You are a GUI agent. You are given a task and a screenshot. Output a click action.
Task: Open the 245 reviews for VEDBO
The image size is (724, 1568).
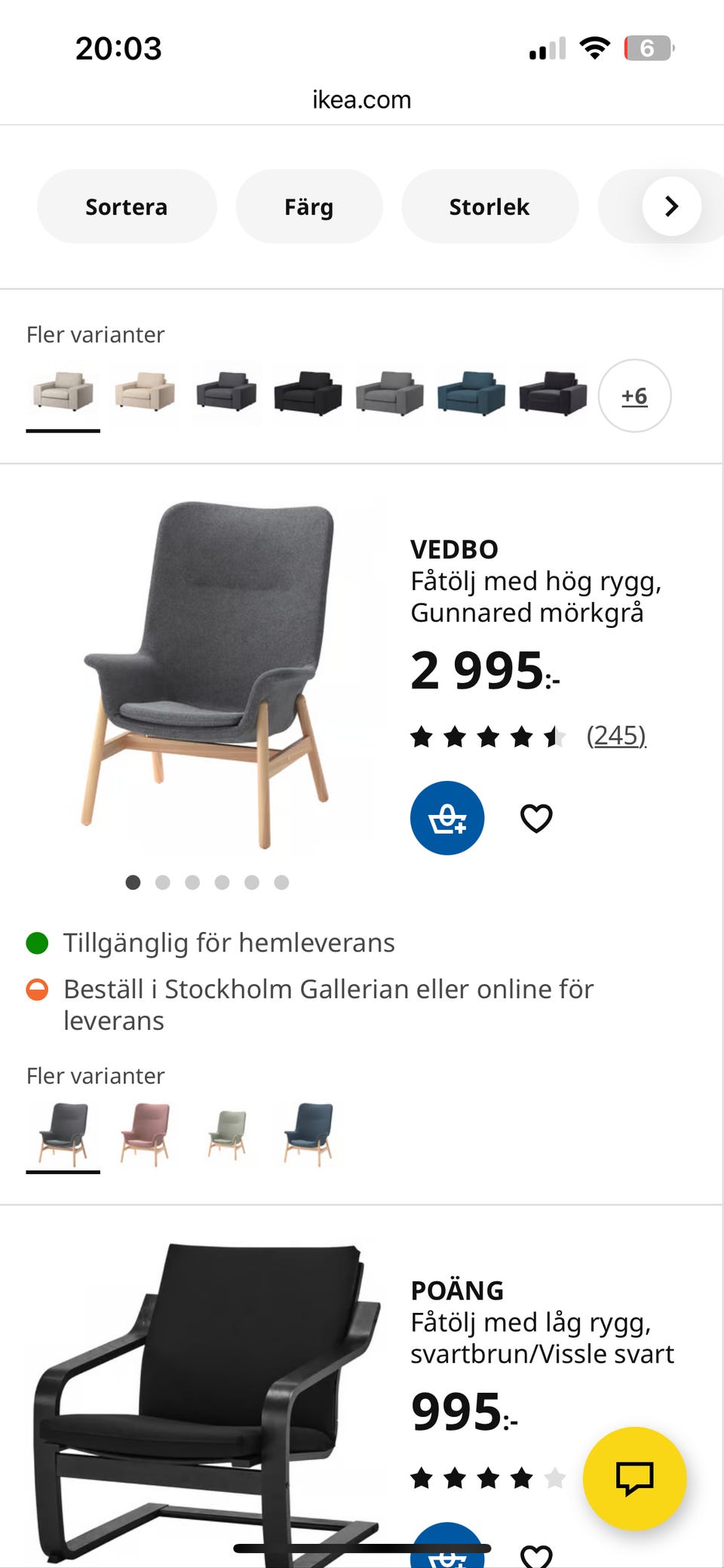coord(617,736)
